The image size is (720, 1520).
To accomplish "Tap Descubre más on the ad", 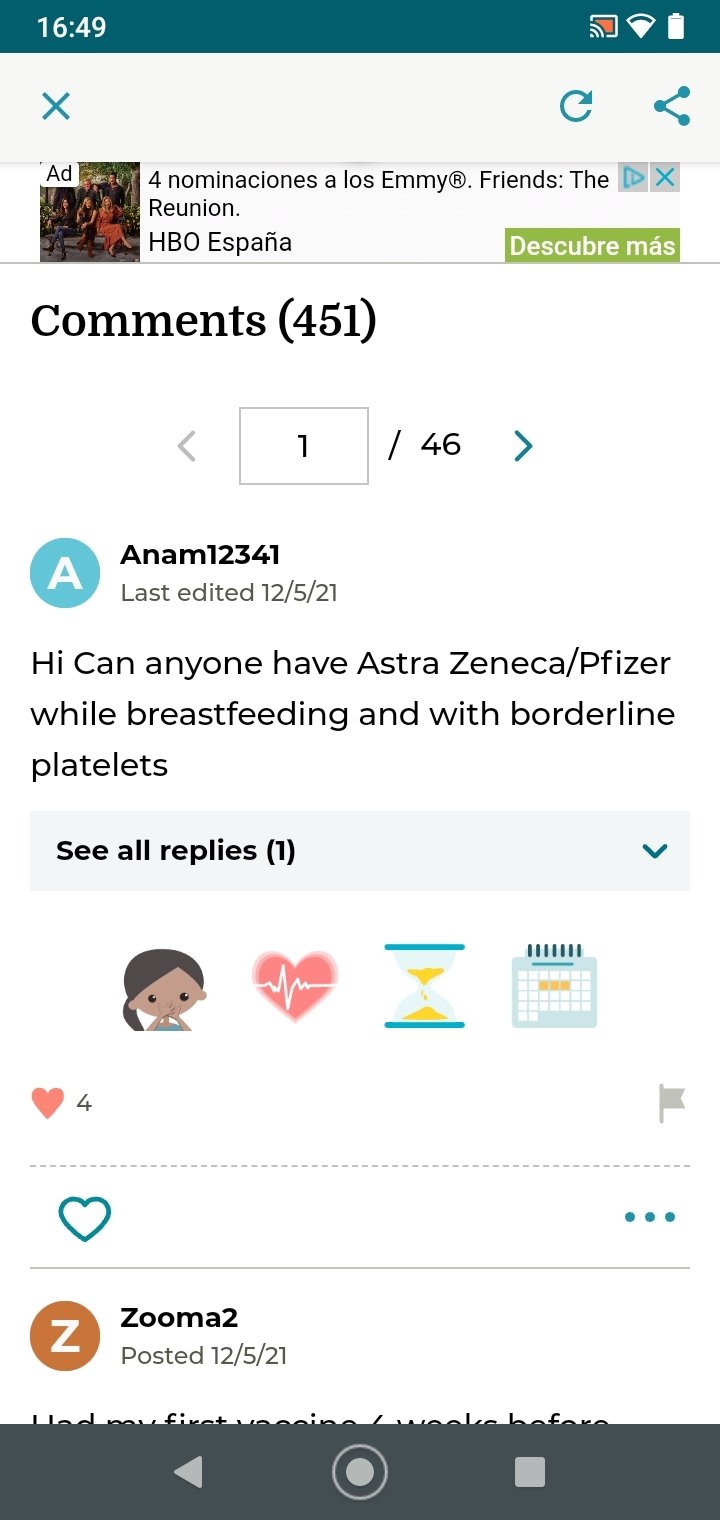I will [x=593, y=246].
